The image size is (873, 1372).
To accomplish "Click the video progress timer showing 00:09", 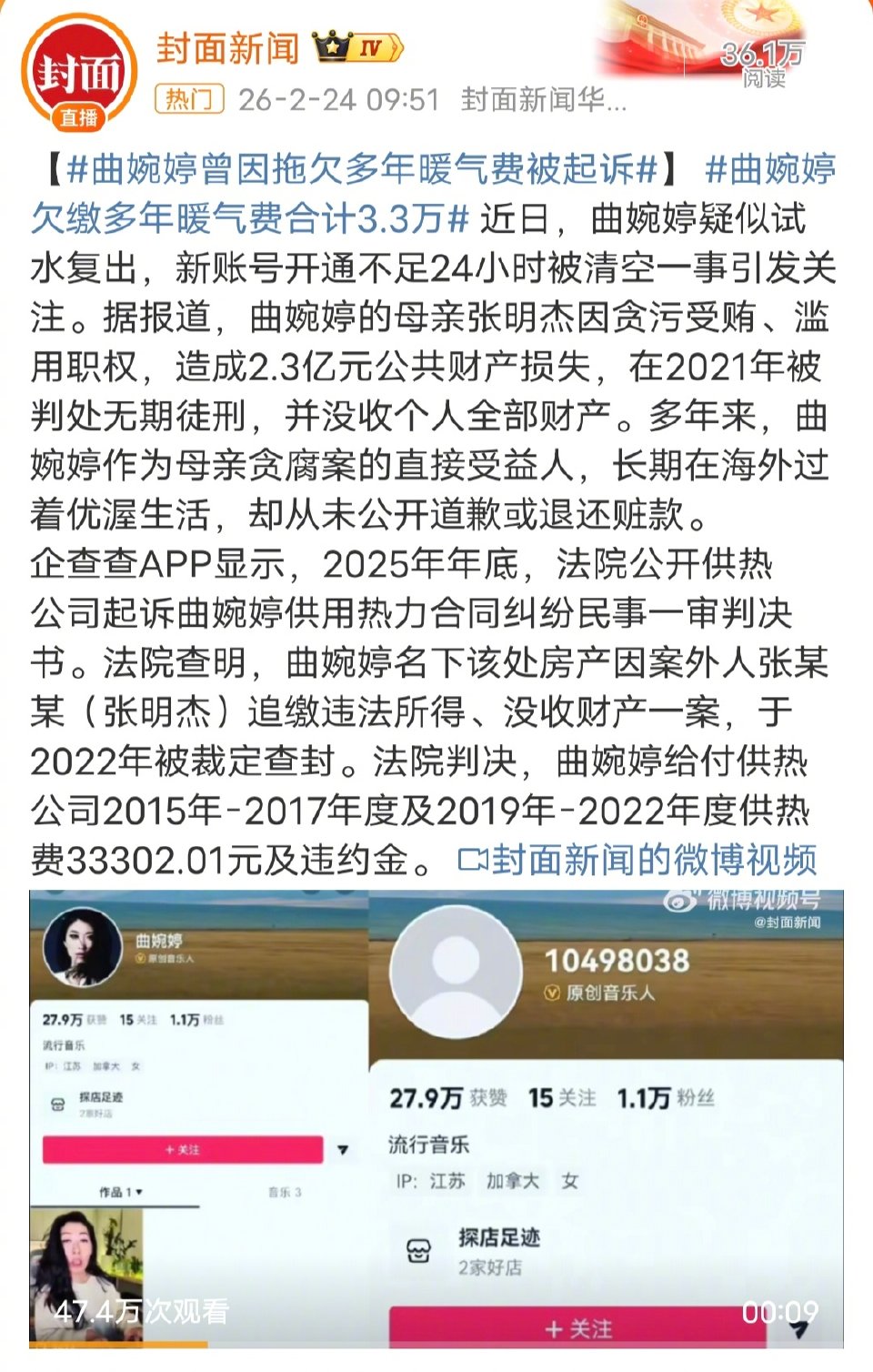I will click(x=779, y=1312).
